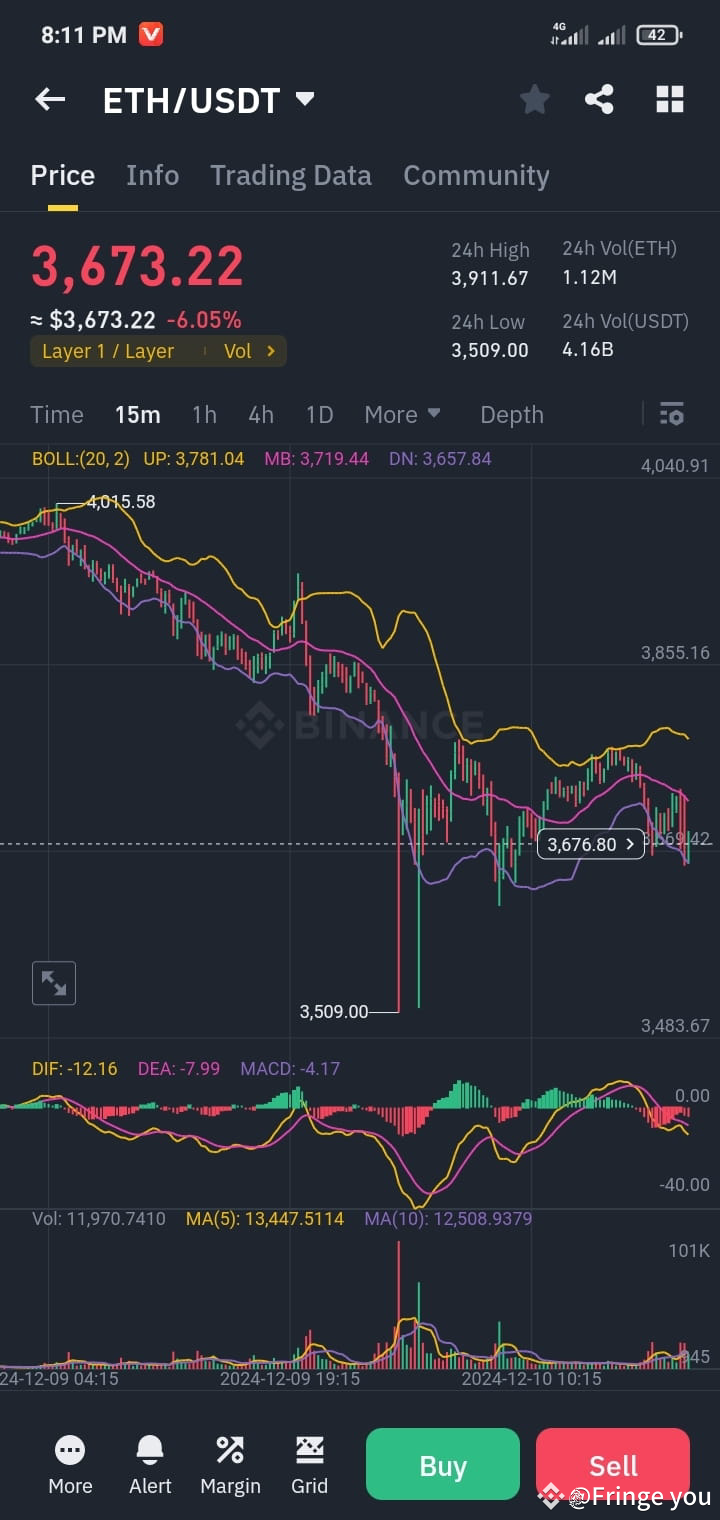Open chart indicator settings icon beside Depth

pos(671,413)
